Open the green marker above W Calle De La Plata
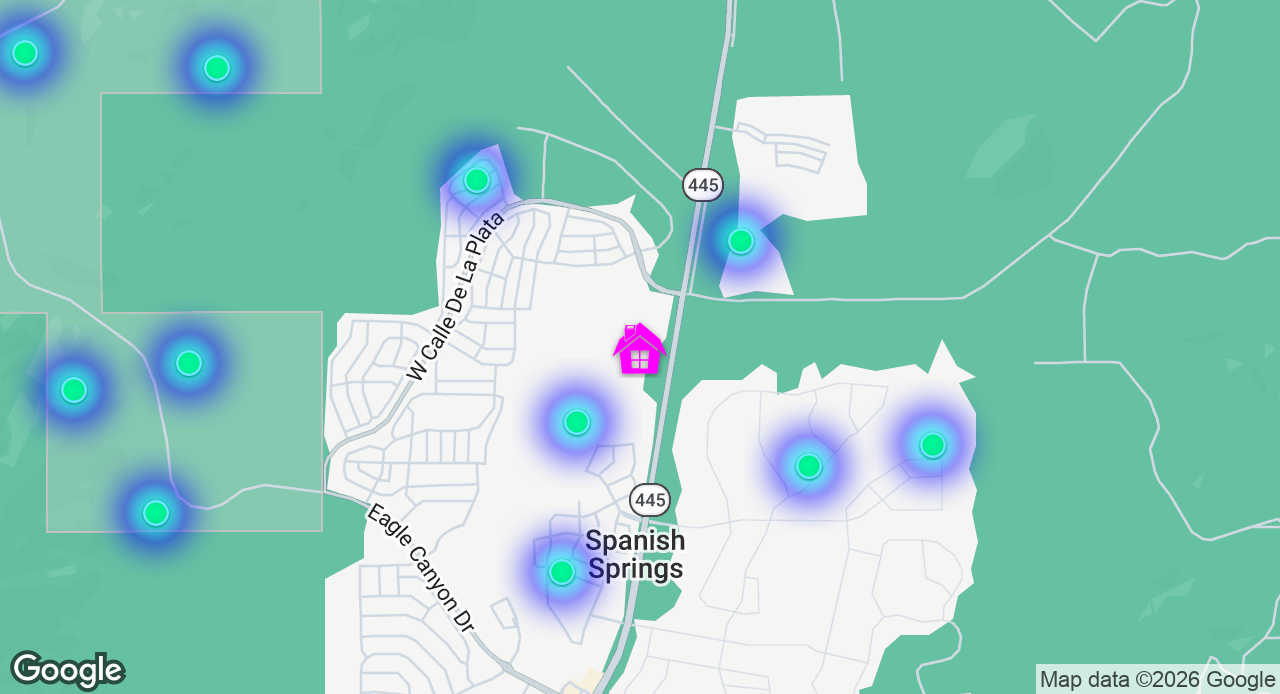The width and height of the screenshot is (1280, 694). point(477,180)
